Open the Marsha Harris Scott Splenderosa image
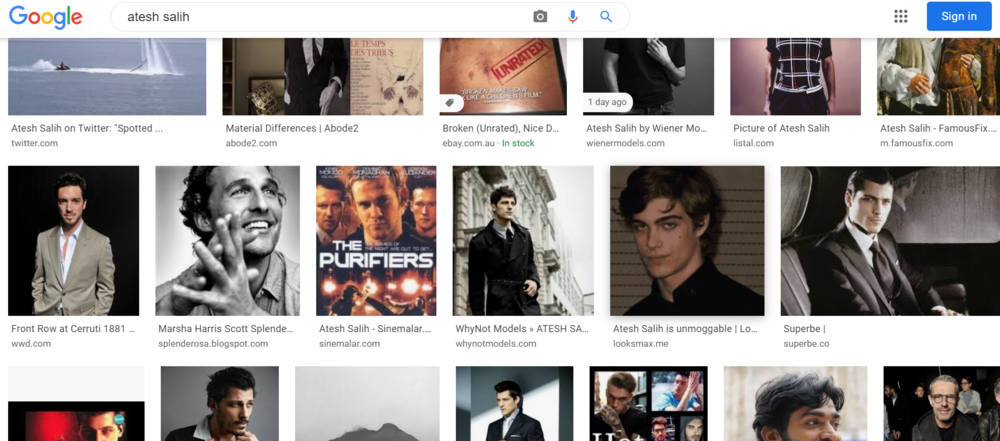The width and height of the screenshot is (1000, 441). 227,241
